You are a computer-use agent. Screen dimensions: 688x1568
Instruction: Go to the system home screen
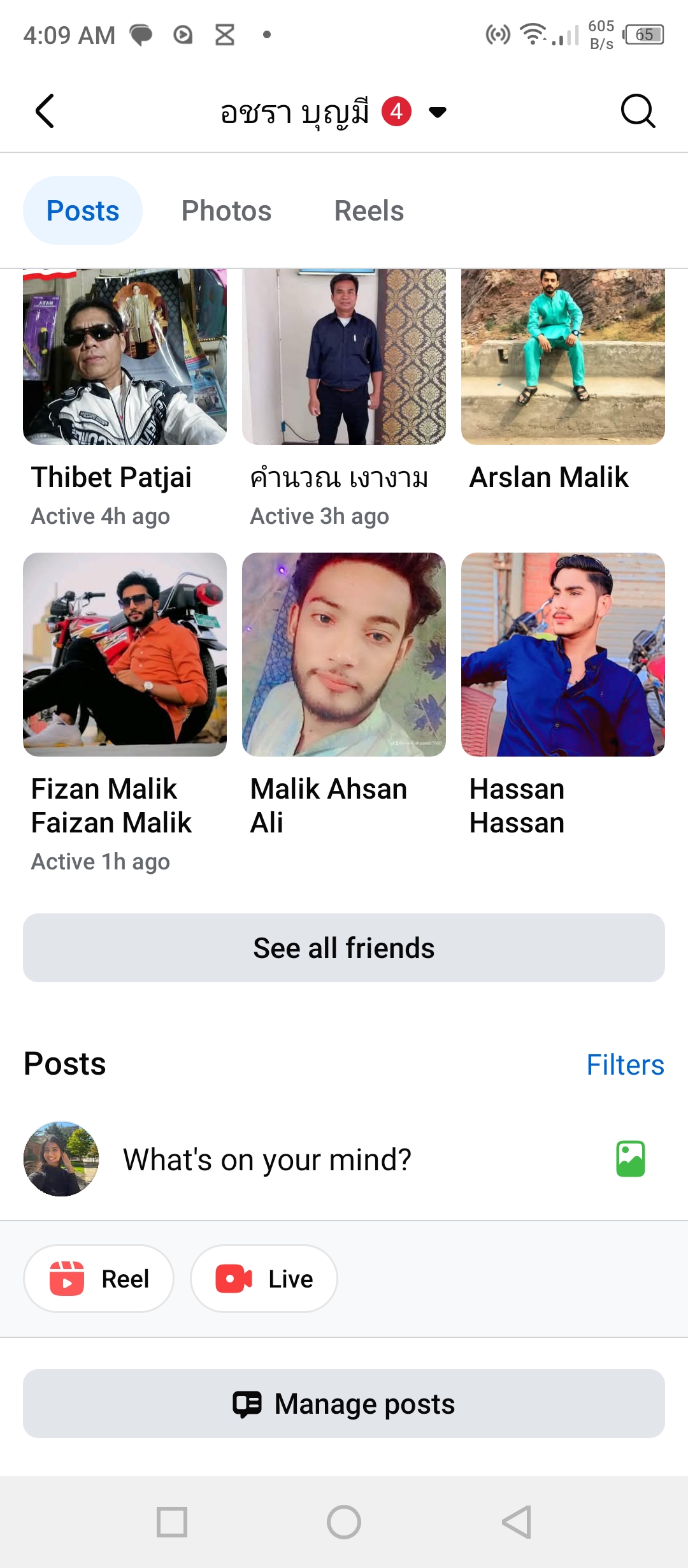coord(344,1522)
